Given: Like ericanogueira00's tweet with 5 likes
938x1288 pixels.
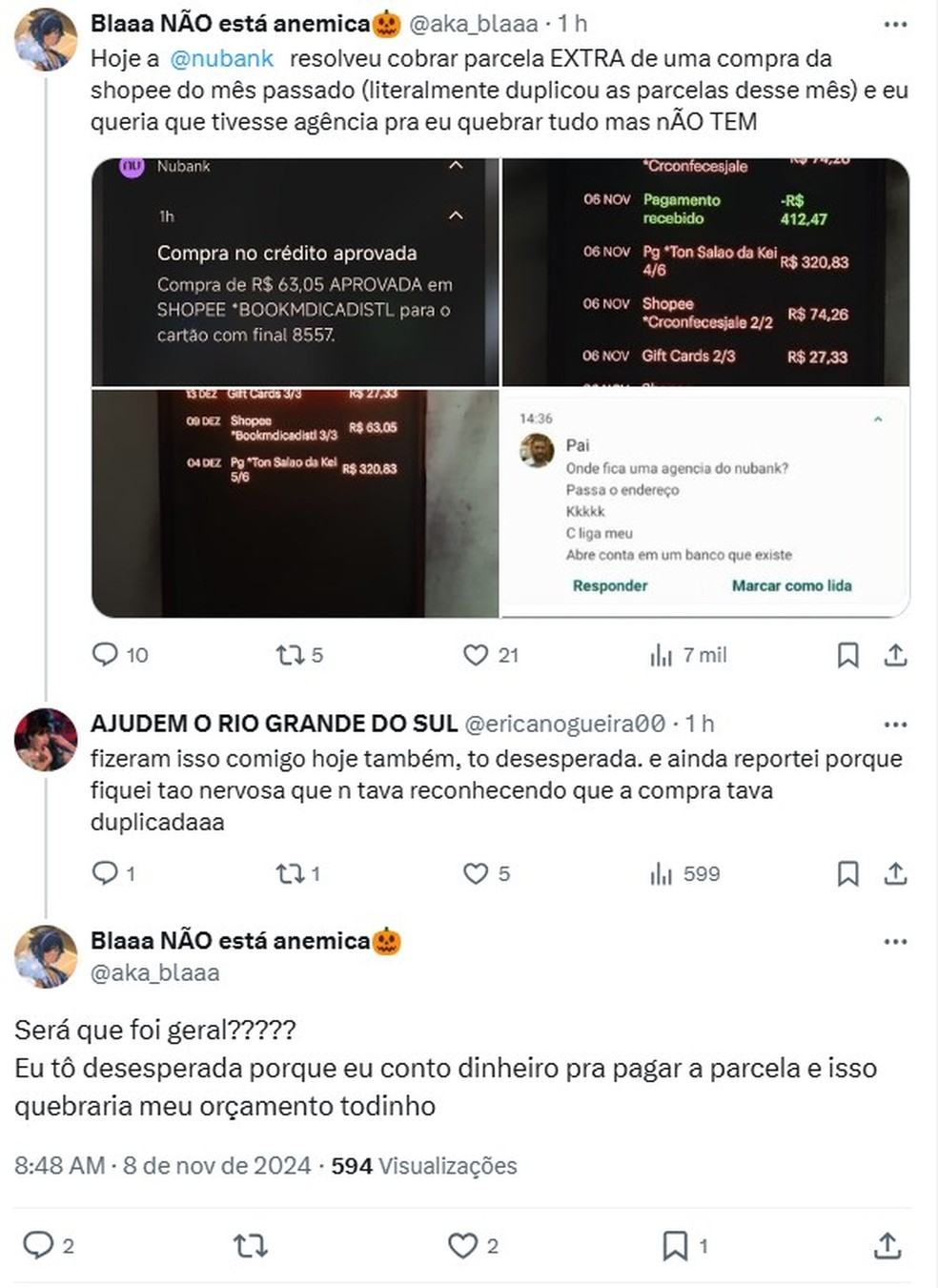Looking at the screenshot, I should pyautogui.click(x=476, y=873).
